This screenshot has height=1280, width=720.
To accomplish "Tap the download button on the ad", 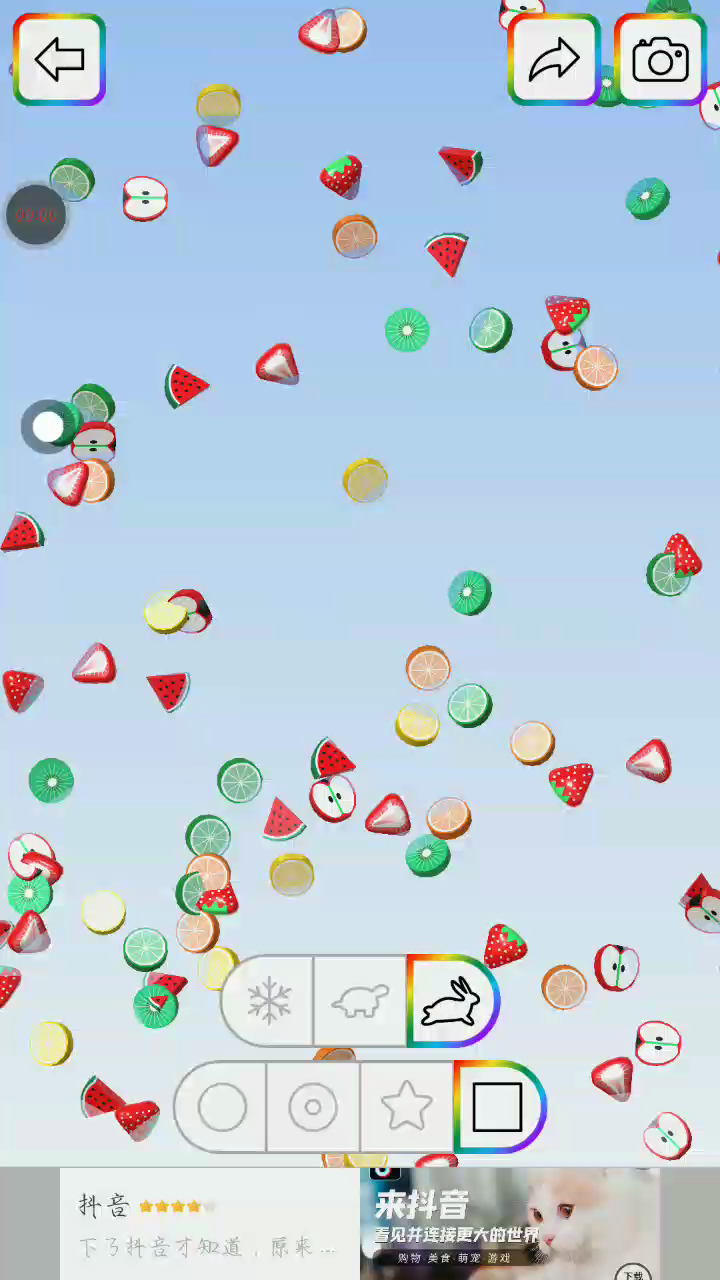I will click(x=632, y=1272).
